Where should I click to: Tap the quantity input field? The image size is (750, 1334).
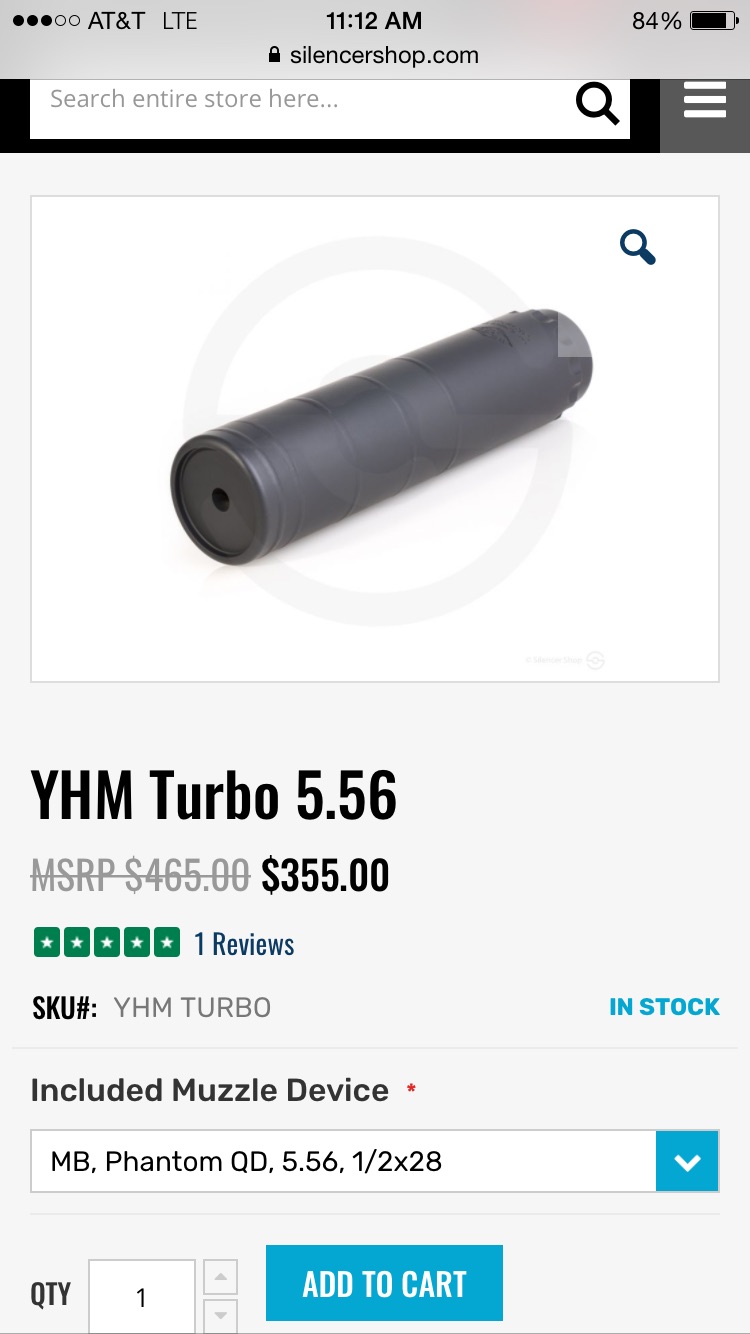click(141, 1297)
